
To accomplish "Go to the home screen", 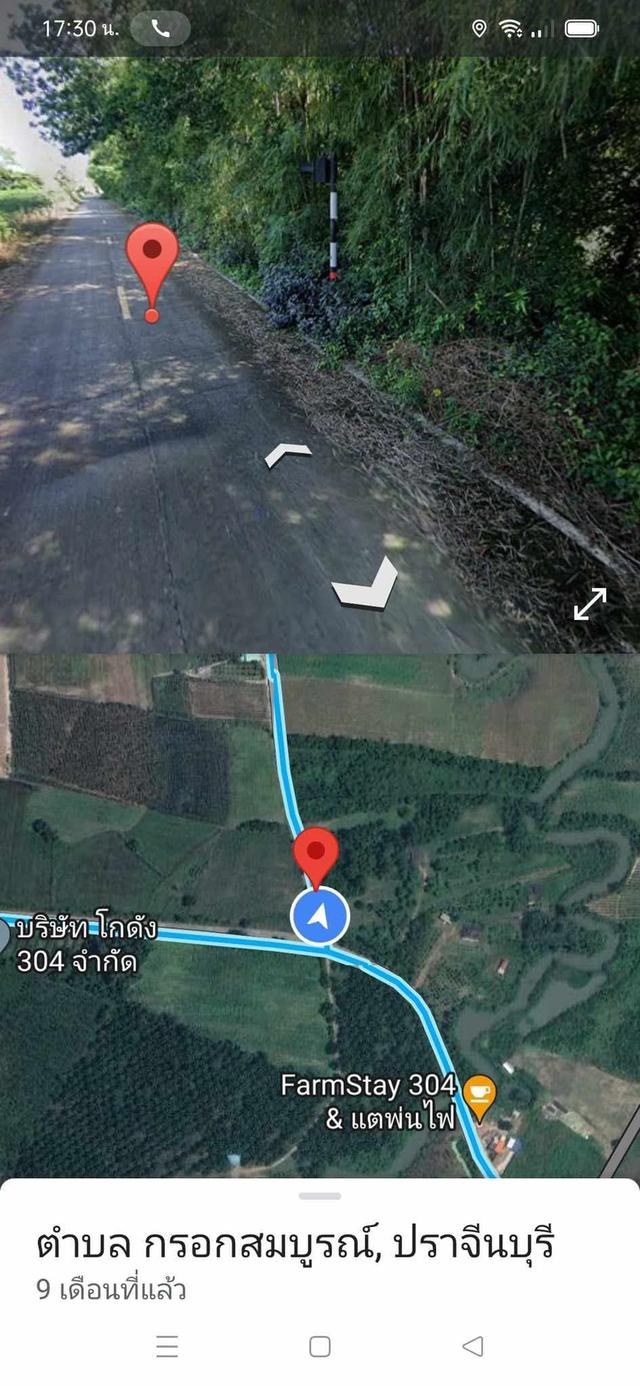I will point(320,1346).
